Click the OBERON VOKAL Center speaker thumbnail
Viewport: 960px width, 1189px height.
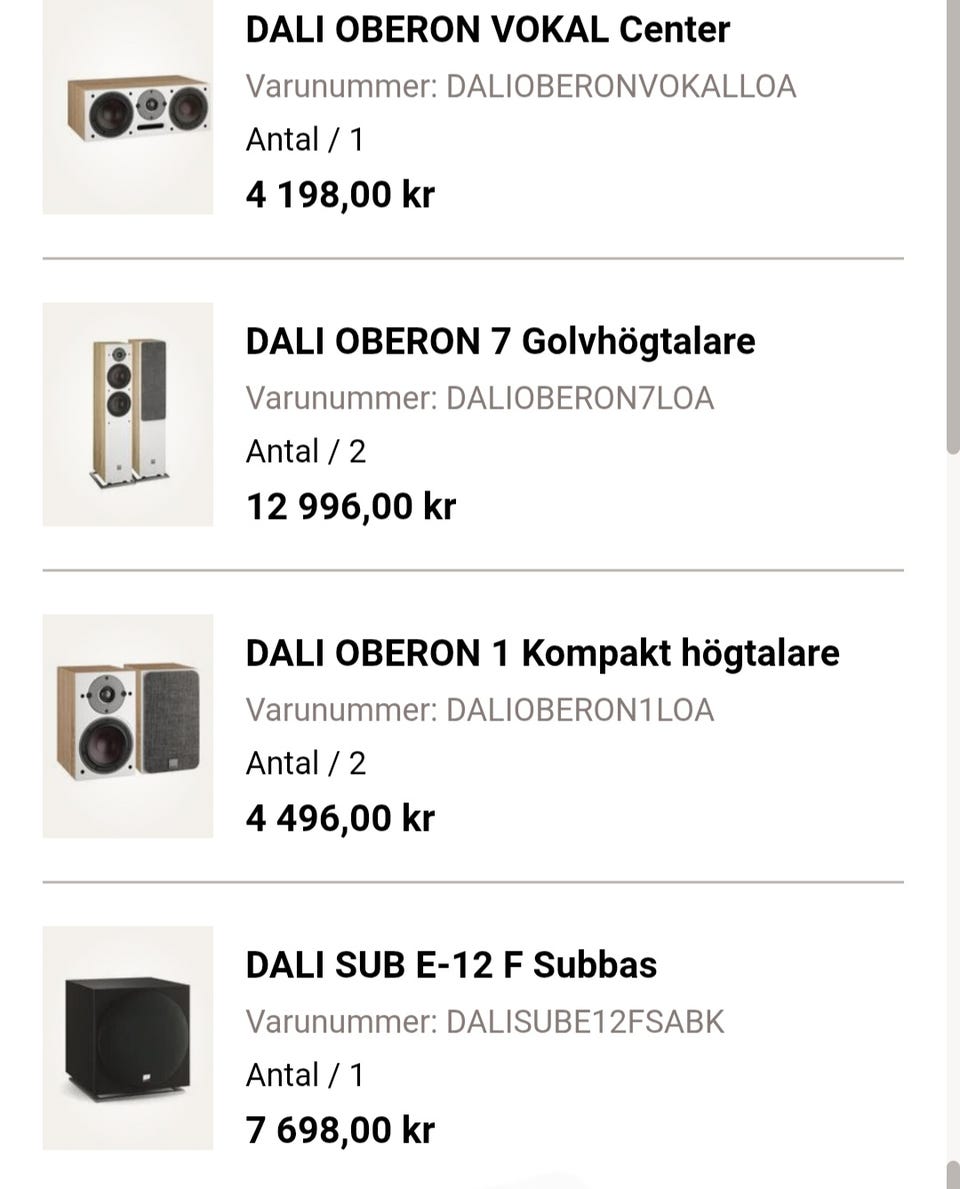pos(128,107)
